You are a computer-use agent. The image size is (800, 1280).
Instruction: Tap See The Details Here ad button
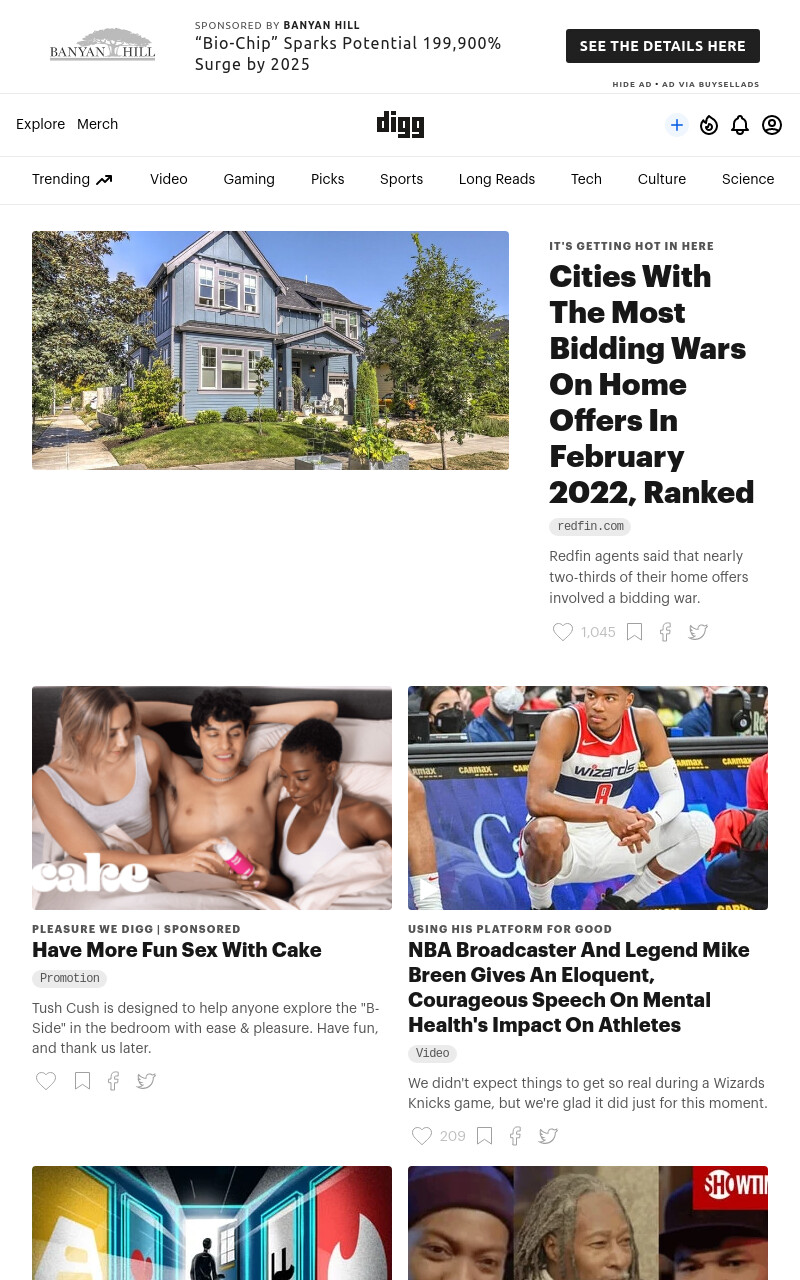coord(663,46)
